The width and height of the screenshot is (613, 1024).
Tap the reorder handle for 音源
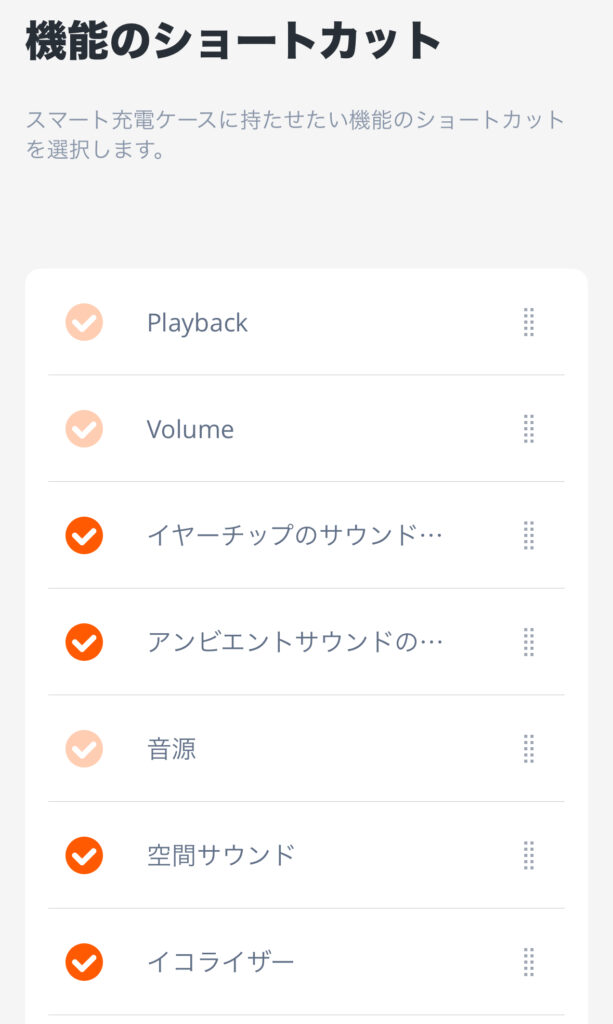(x=529, y=748)
